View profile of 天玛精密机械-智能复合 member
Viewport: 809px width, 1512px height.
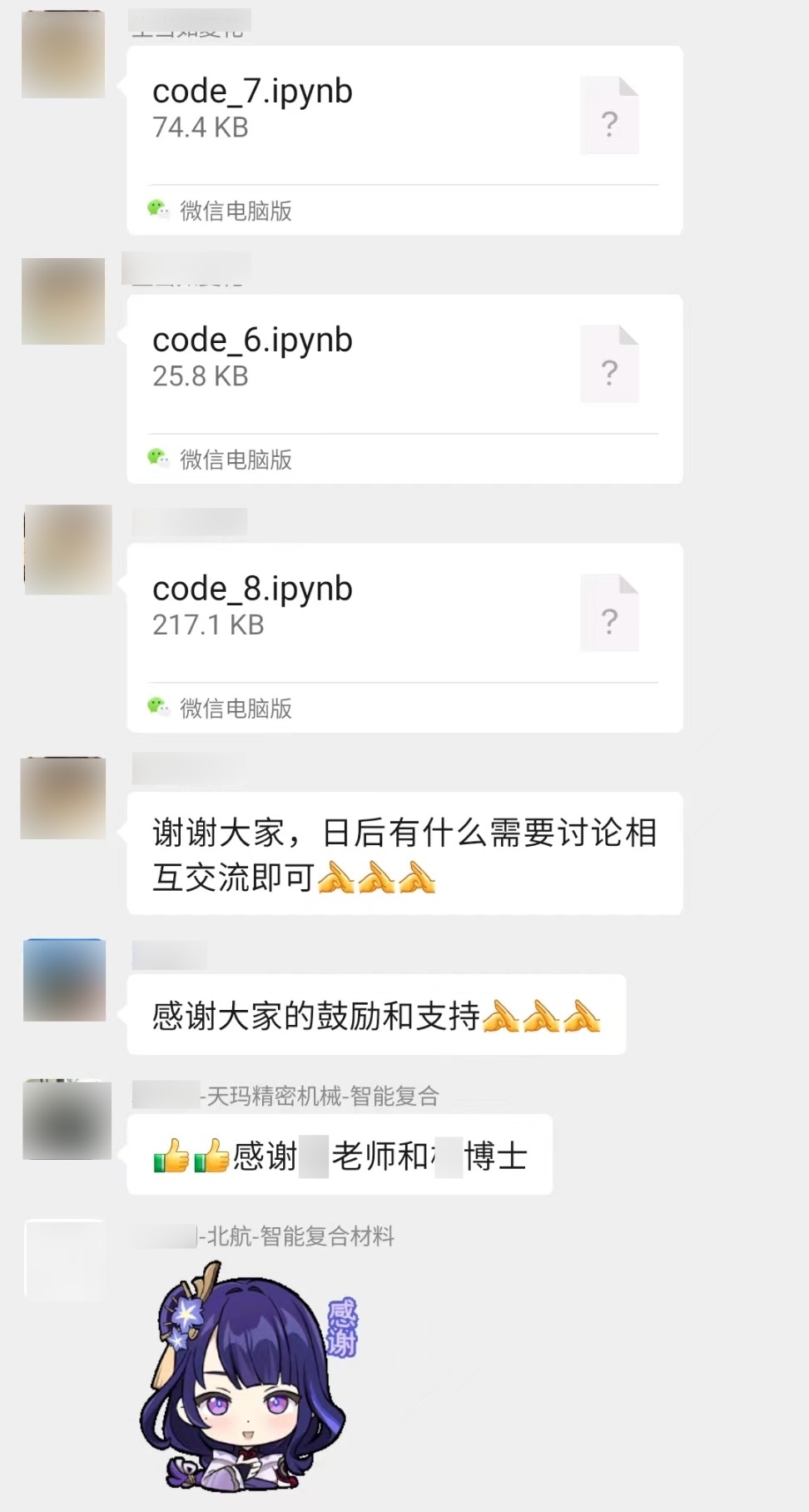[x=67, y=1120]
